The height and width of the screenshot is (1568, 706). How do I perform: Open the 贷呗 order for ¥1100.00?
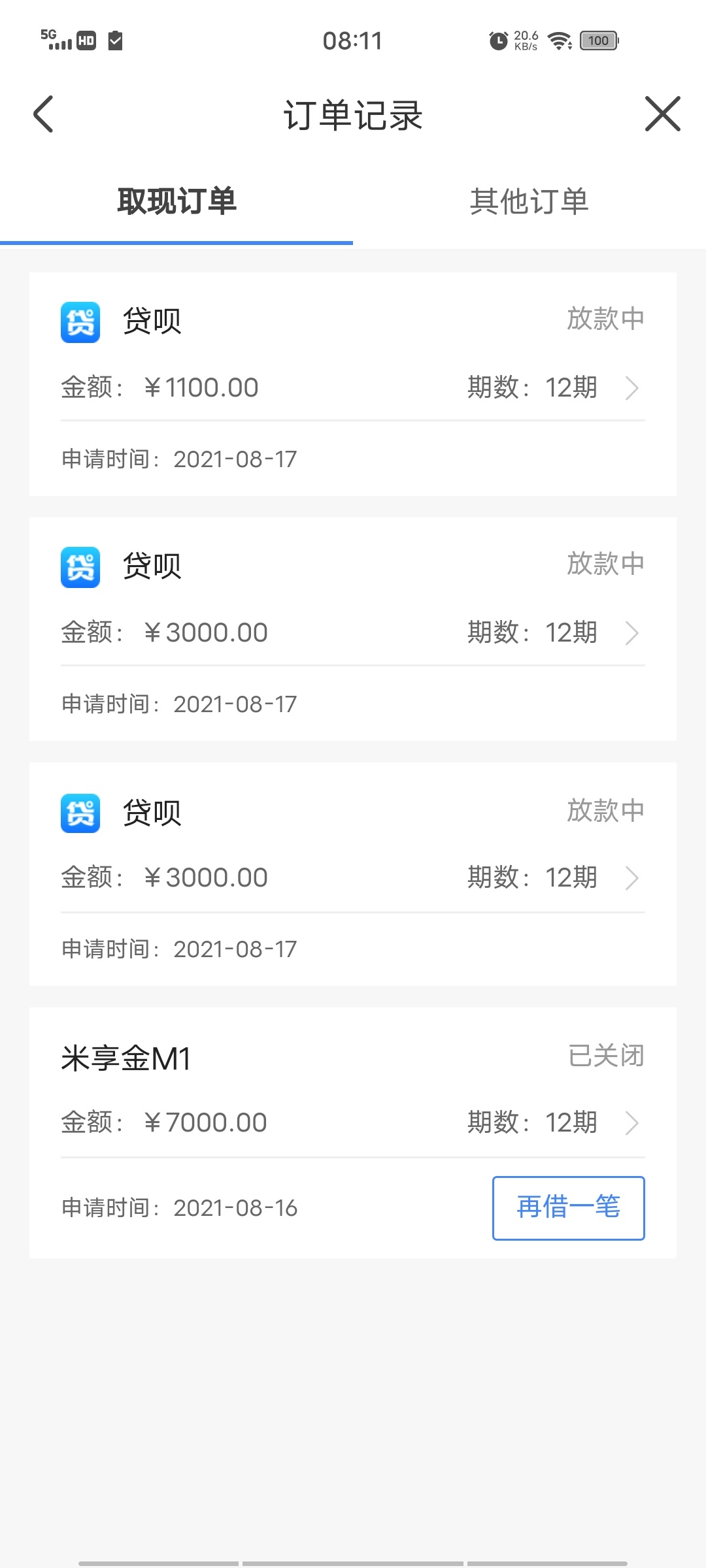coord(353,384)
